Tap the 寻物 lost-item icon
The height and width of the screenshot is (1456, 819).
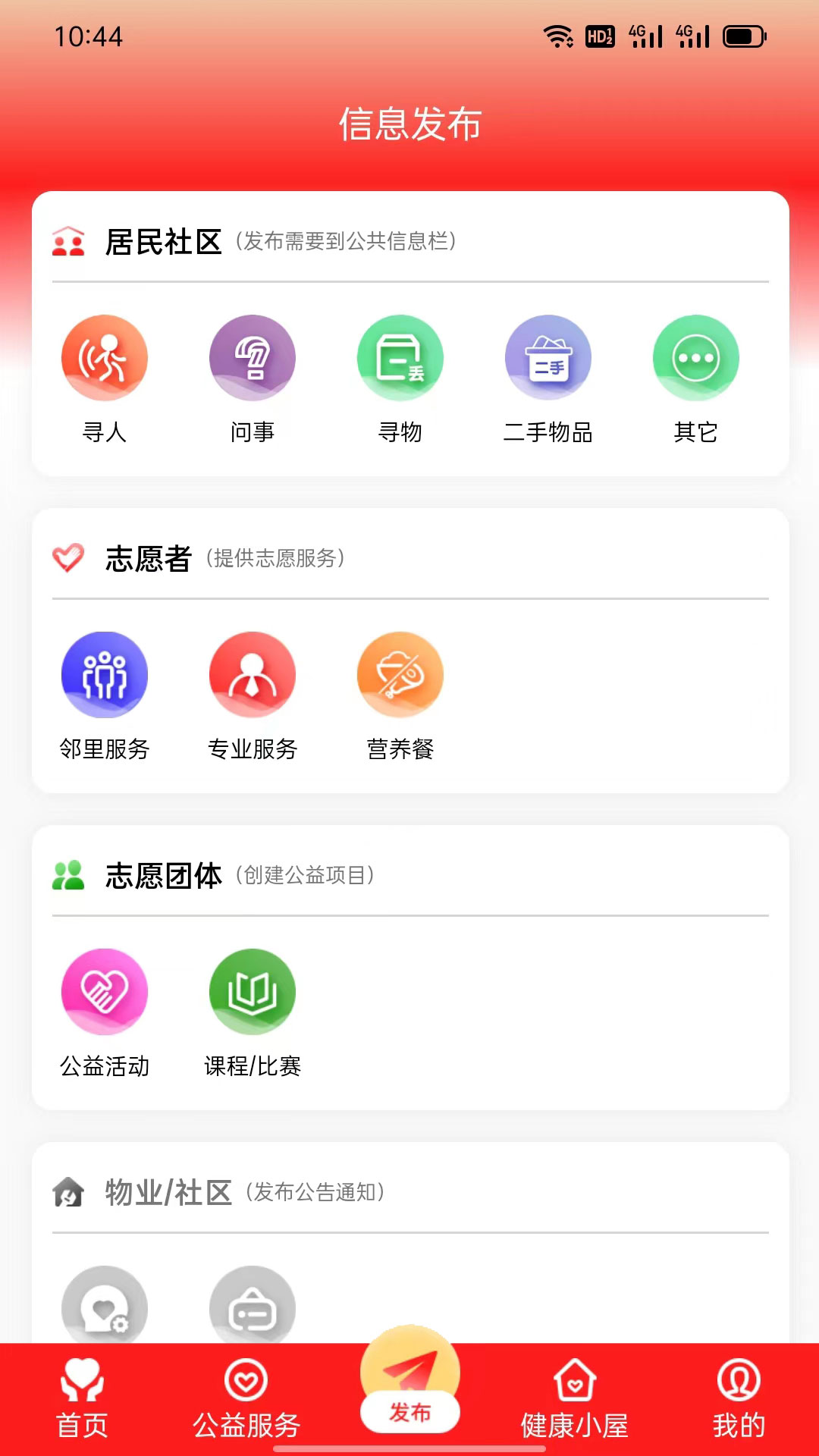400,358
